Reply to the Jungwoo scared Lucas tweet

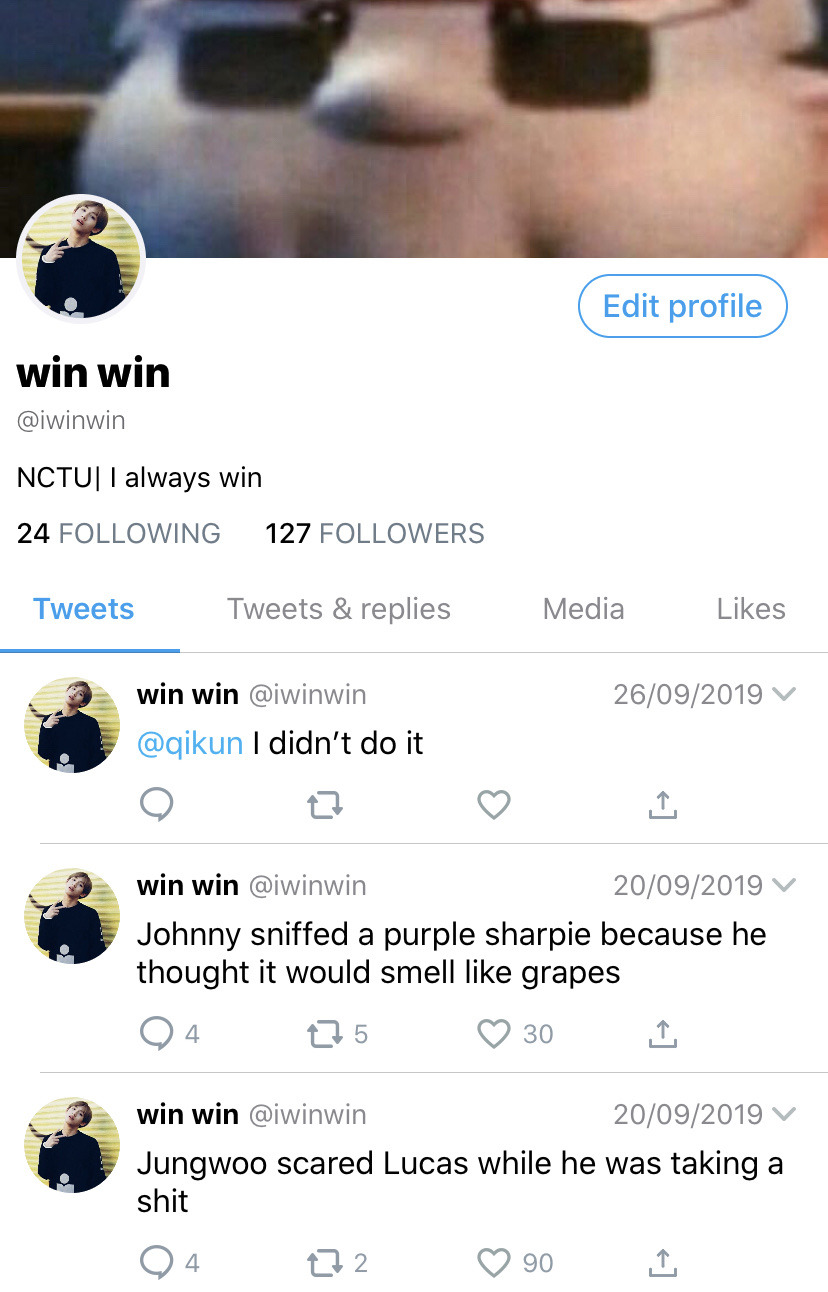[x=156, y=1263]
